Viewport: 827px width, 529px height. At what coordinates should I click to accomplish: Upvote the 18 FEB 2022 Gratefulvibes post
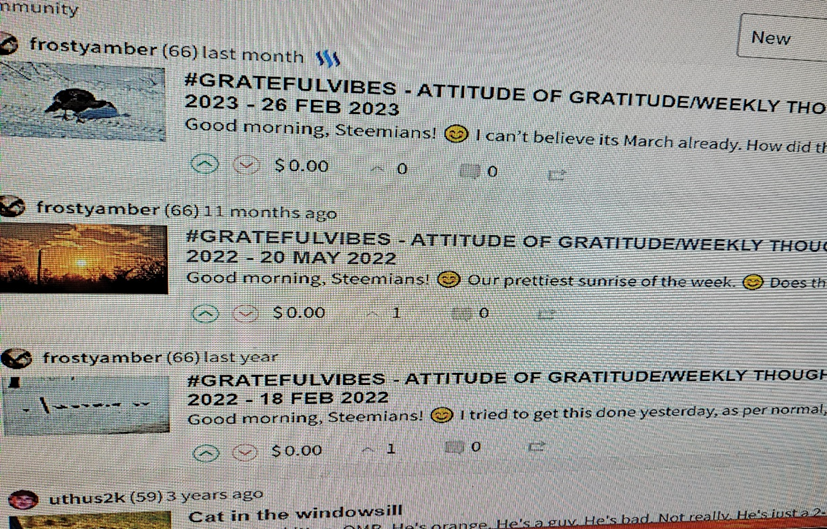click(x=204, y=451)
